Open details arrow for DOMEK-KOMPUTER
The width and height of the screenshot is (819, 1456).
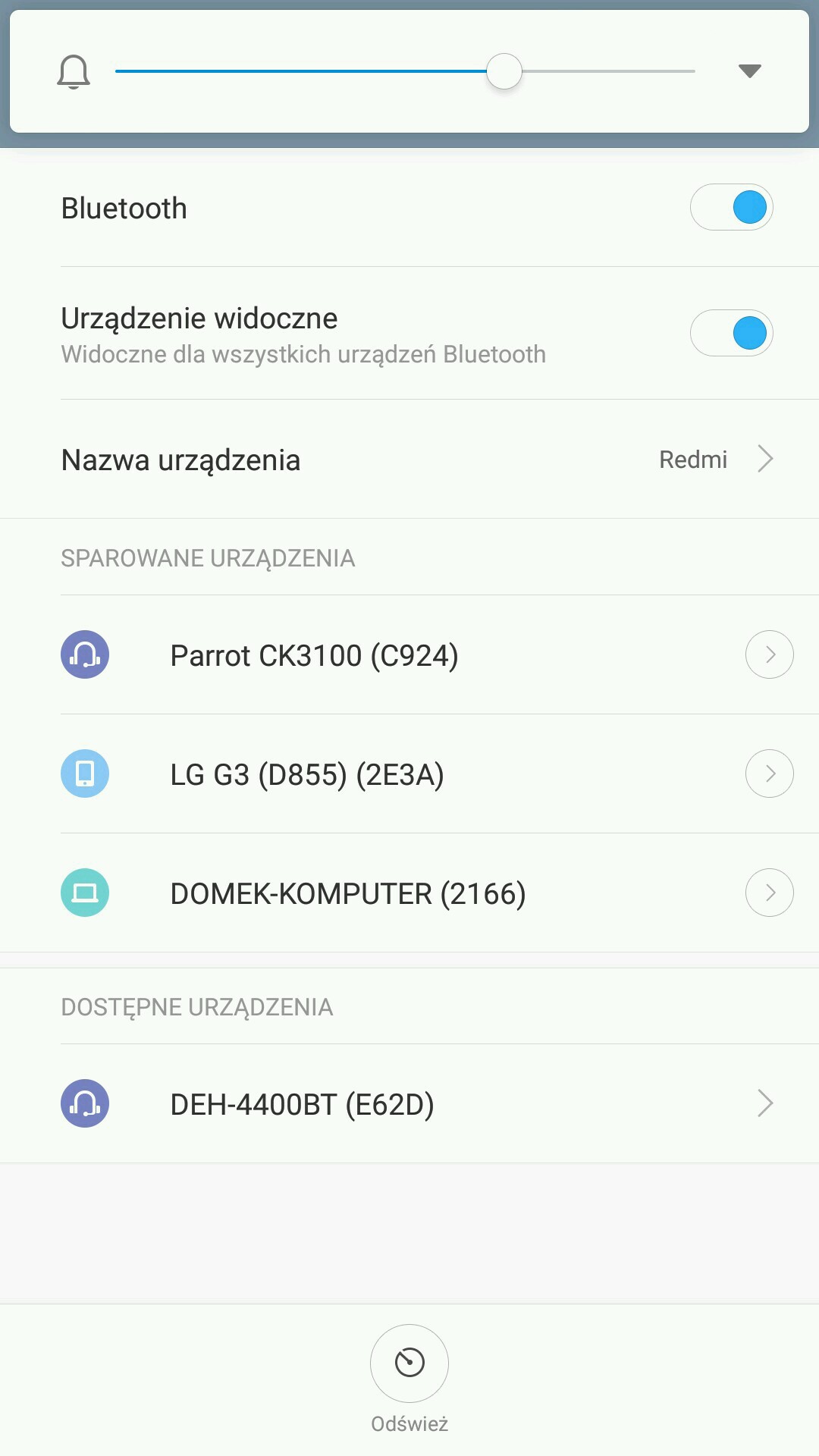tap(769, 893)
